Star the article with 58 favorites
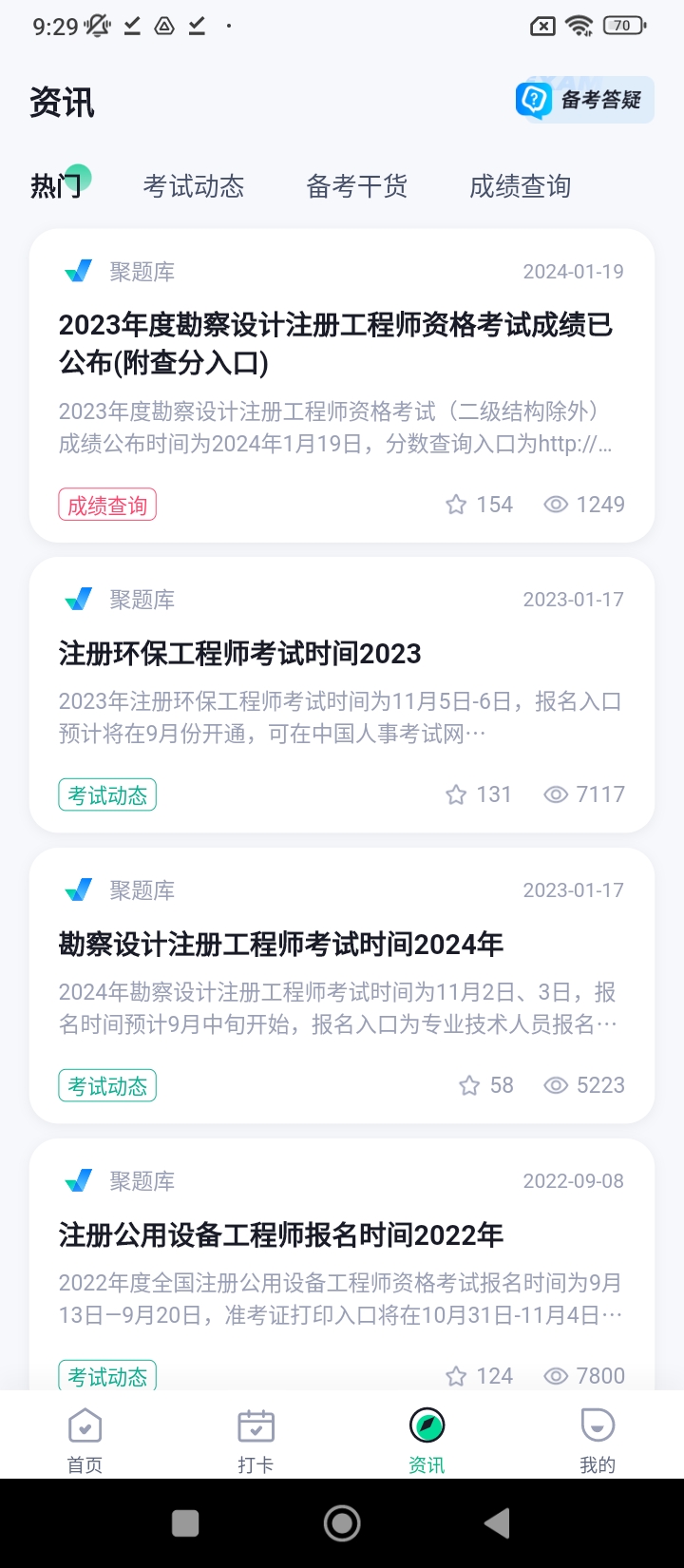This screenshot has width=684, height=1568. 469,1085
